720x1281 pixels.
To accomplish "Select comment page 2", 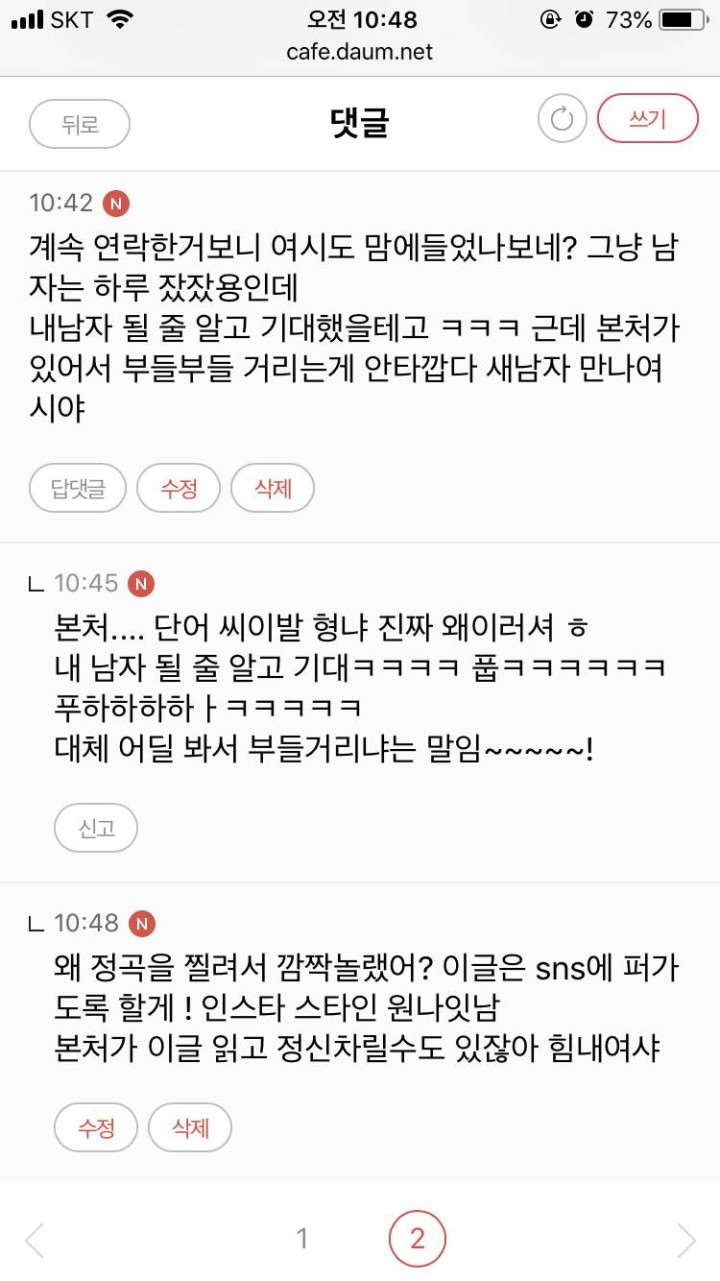I will 417,1239.
